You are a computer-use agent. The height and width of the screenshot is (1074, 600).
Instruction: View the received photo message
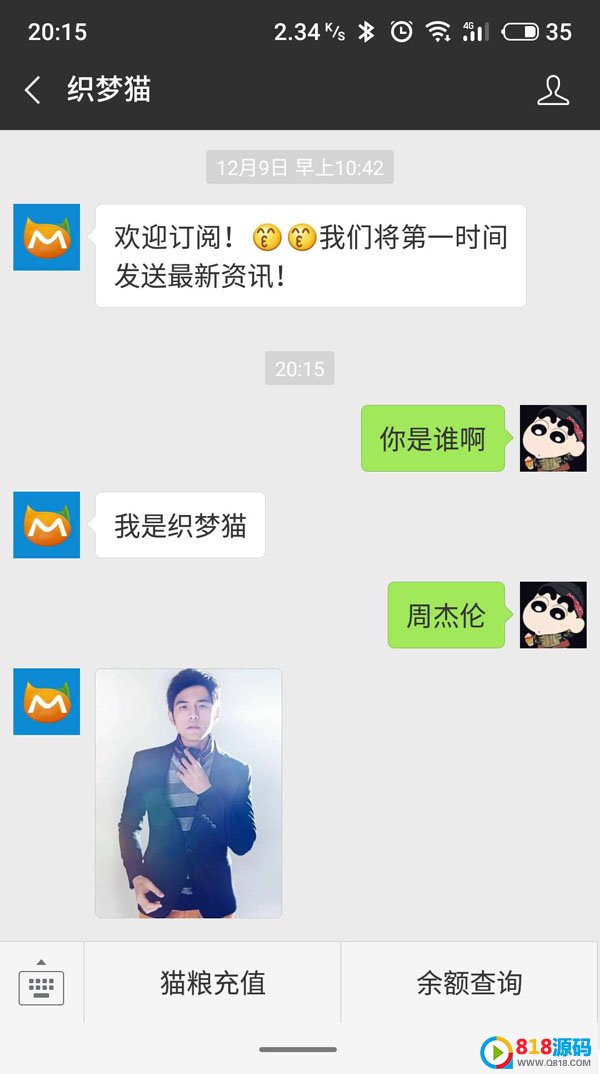pos(188,793)
